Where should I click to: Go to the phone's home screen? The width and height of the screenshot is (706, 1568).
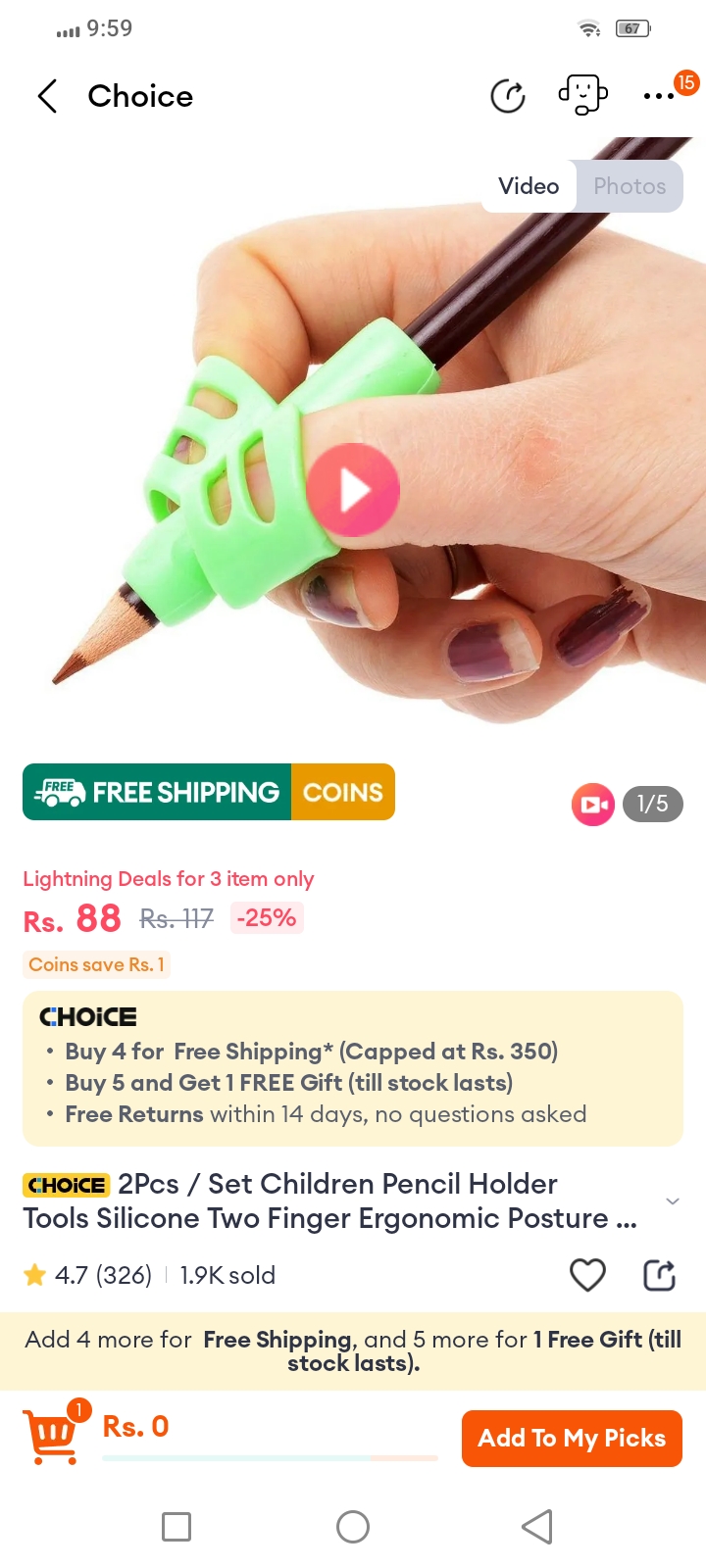coord(353,1527)
